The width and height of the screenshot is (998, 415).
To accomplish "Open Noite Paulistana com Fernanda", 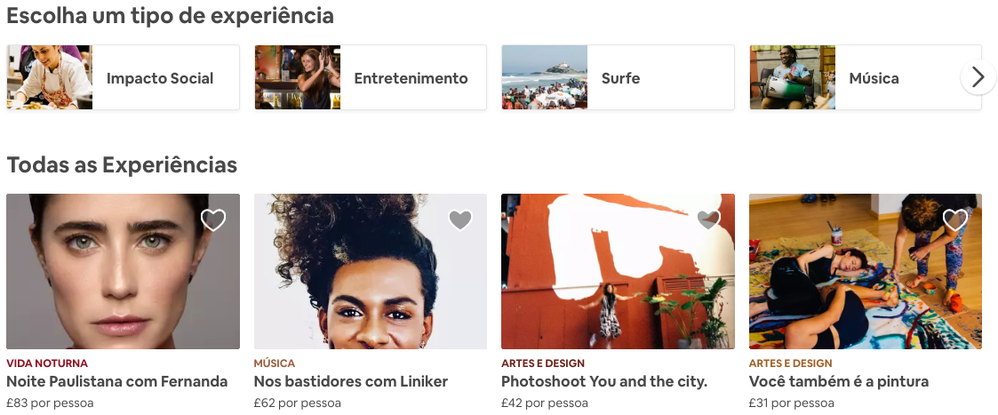I will point(117,381).
